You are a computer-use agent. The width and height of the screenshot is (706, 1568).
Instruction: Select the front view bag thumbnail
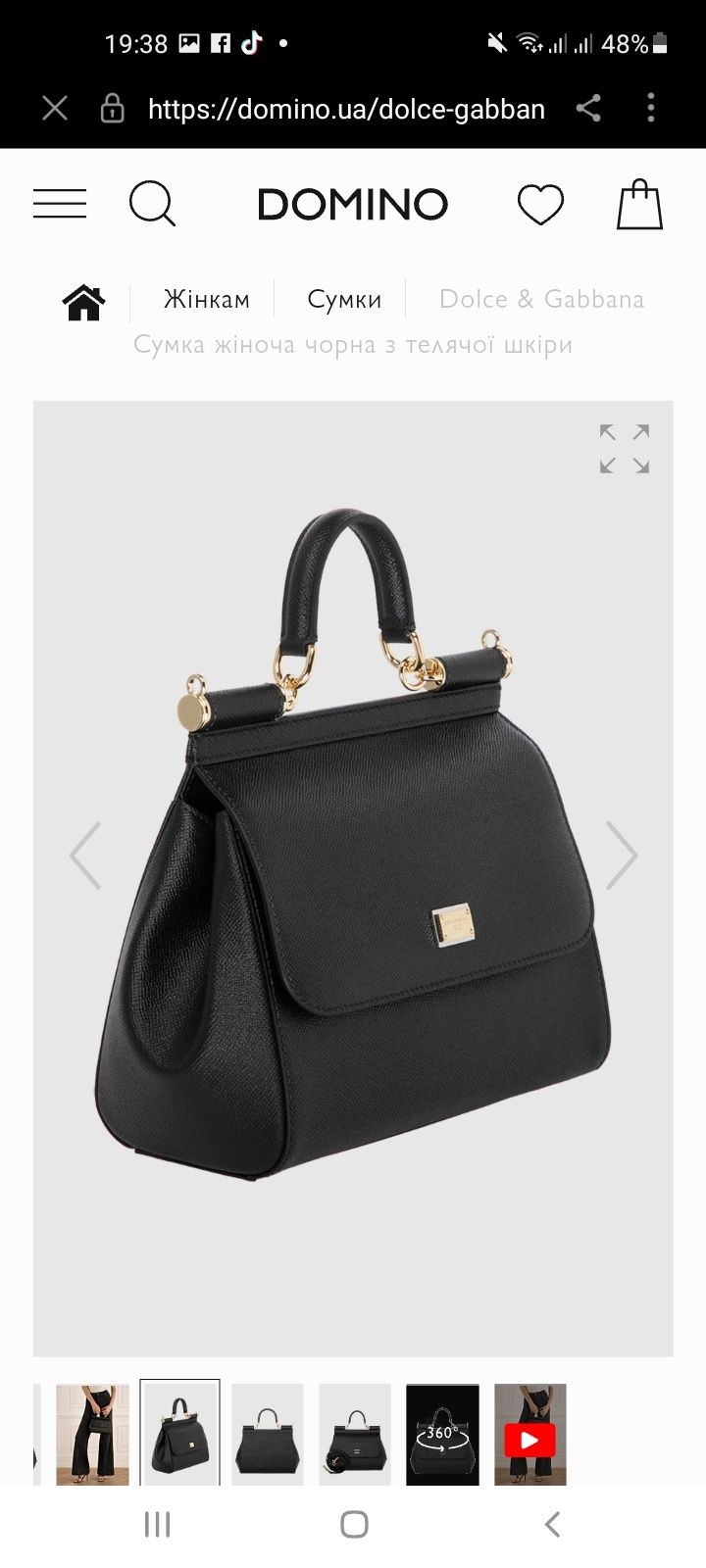click(x=268, y=1433)
